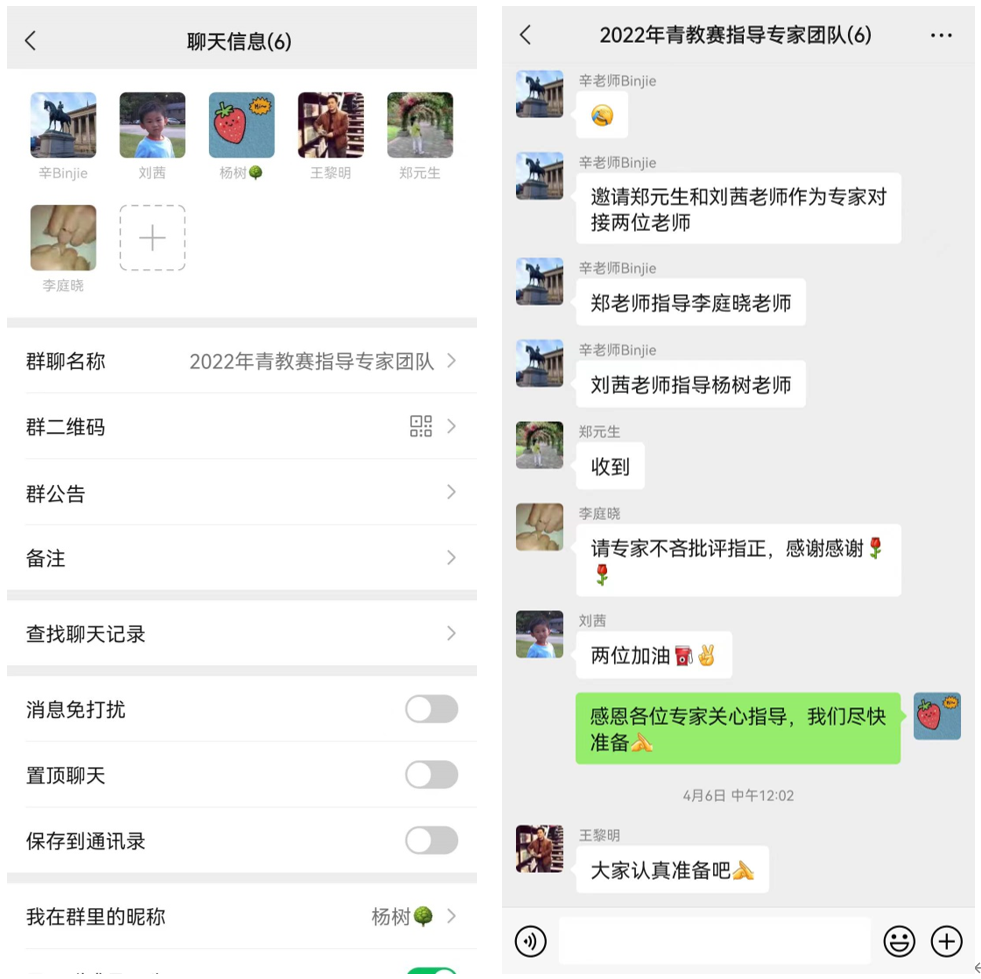View member 王黎明's avatar in member grid
This screenshot has width=981, height=979.
coord(330,125)
